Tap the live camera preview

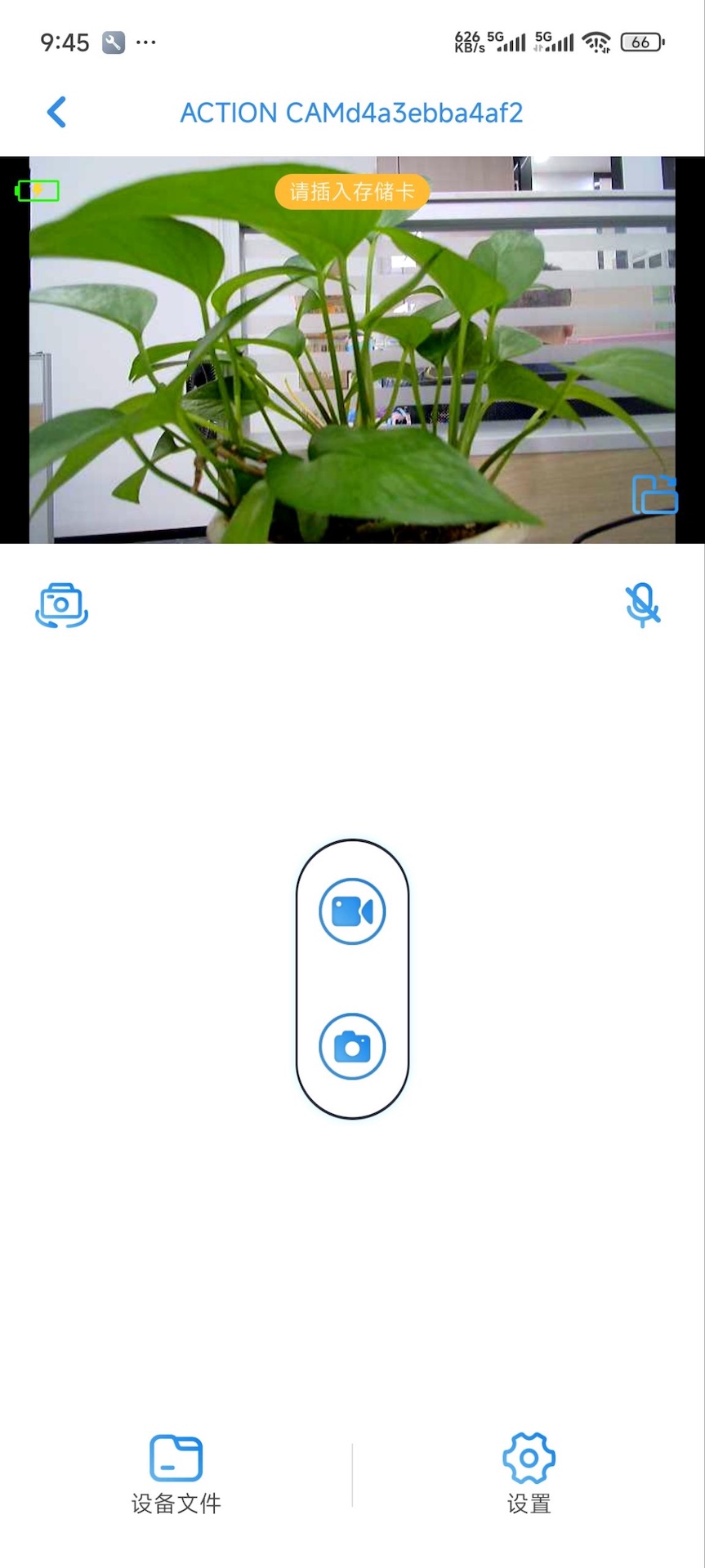coord(352,350)
